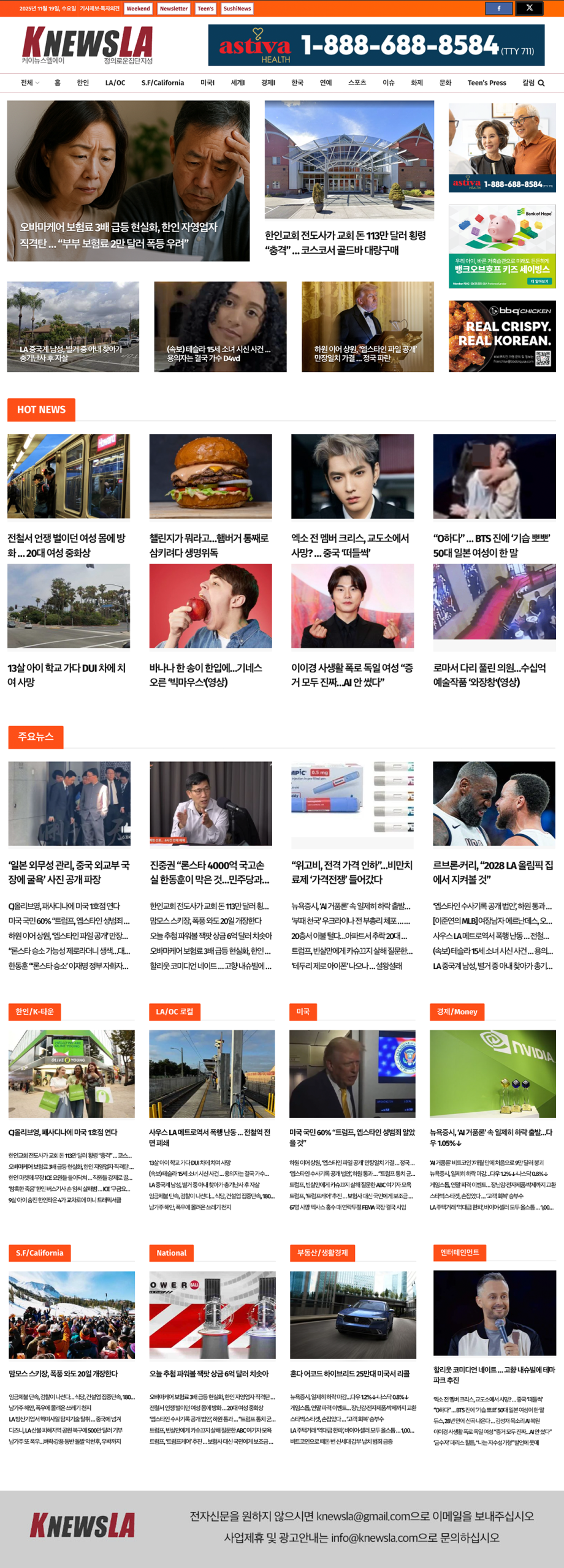The image size is (564, 1568).
Task: Open the Newsletter button
Action: pos(173,9)
